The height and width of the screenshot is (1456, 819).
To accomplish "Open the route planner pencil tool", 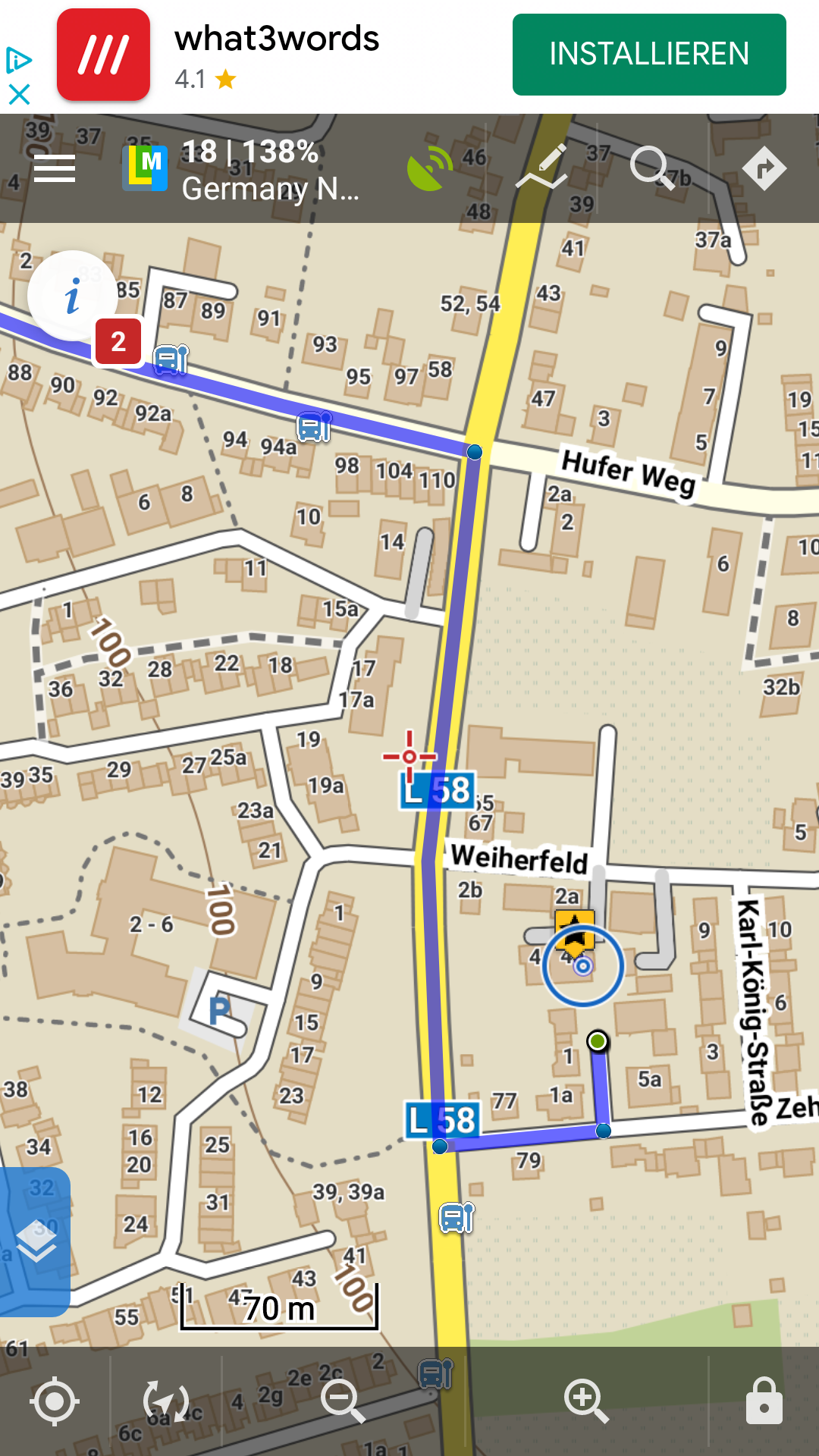I will (542, 167).
